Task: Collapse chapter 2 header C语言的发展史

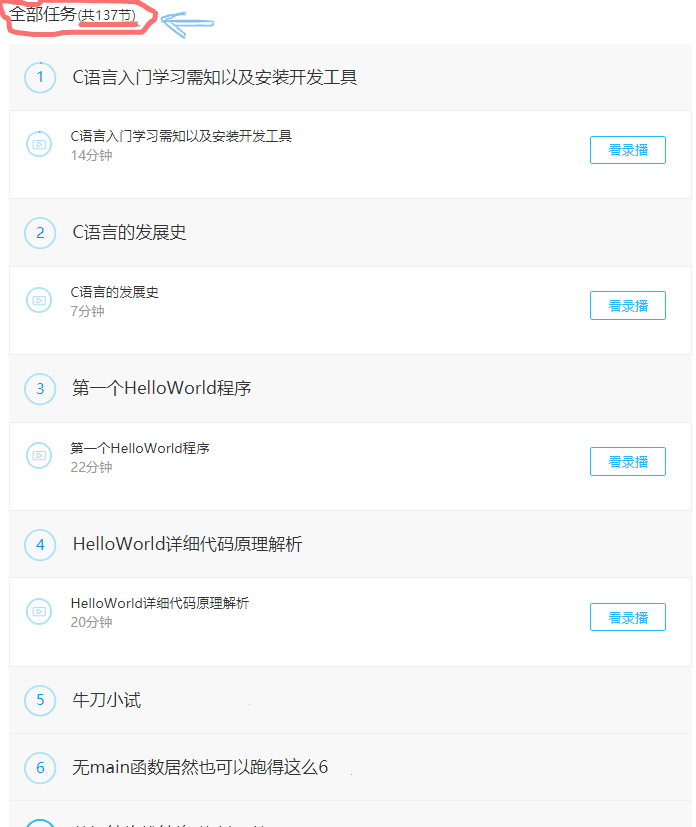Action: [129, 233]
